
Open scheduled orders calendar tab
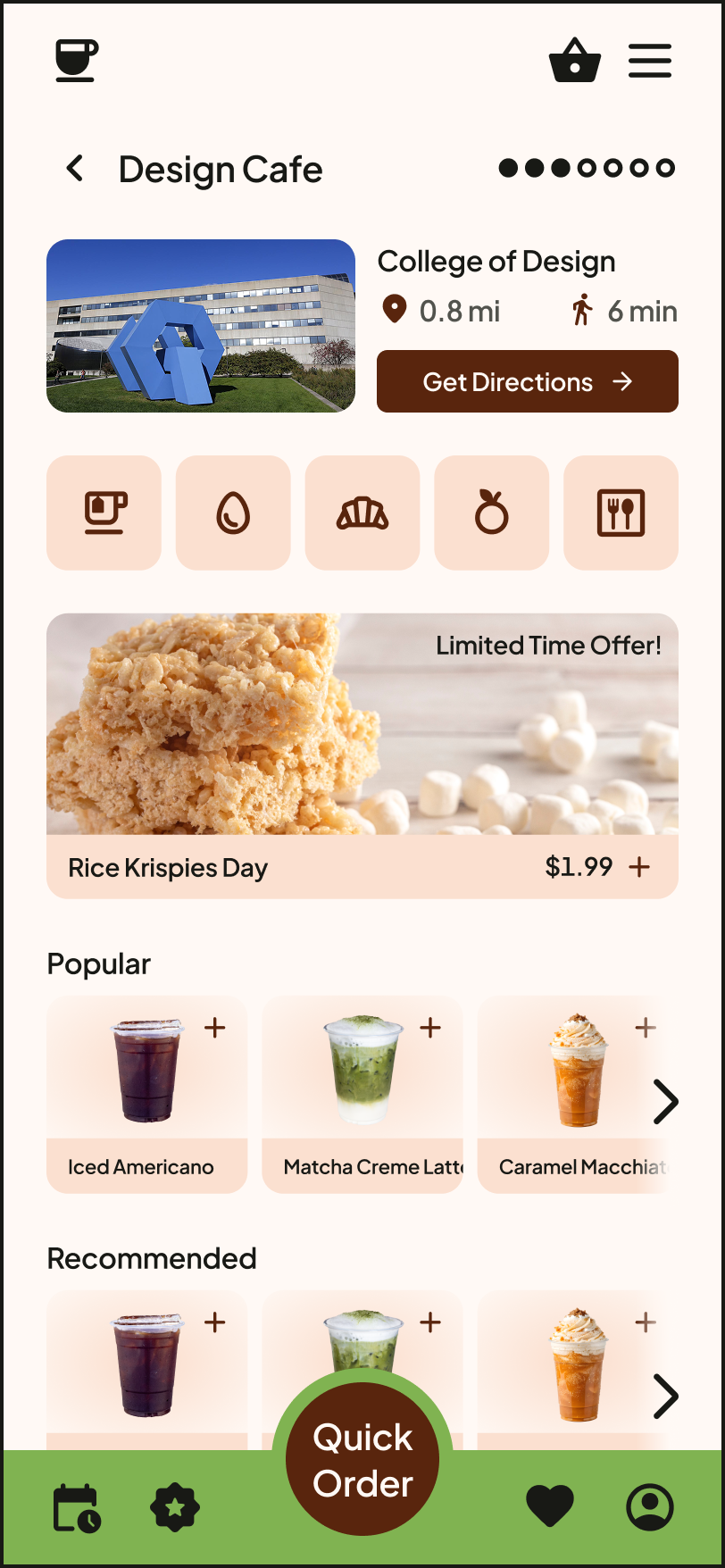77,1507
